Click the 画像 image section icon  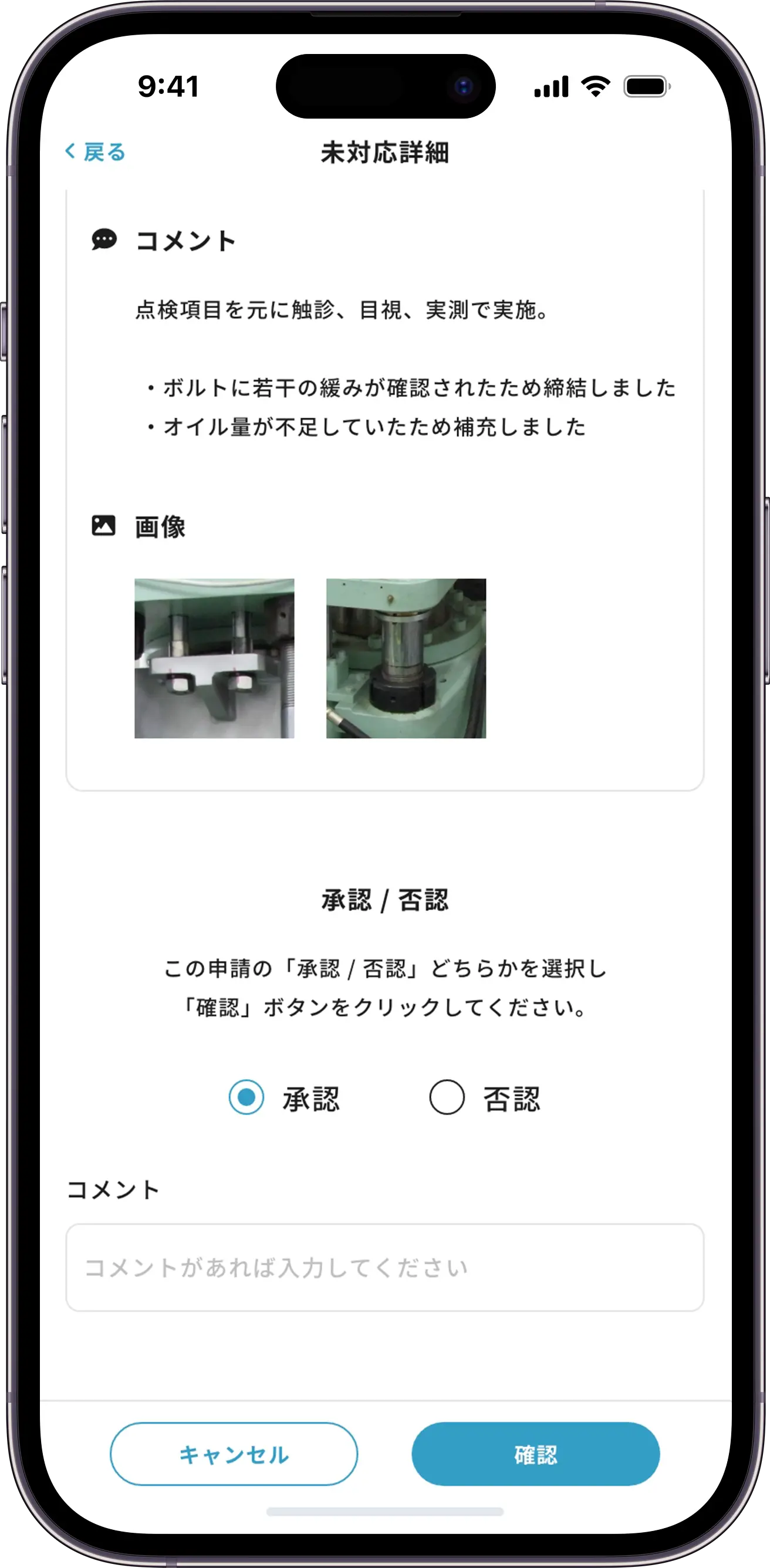click(x=103, y=526)
